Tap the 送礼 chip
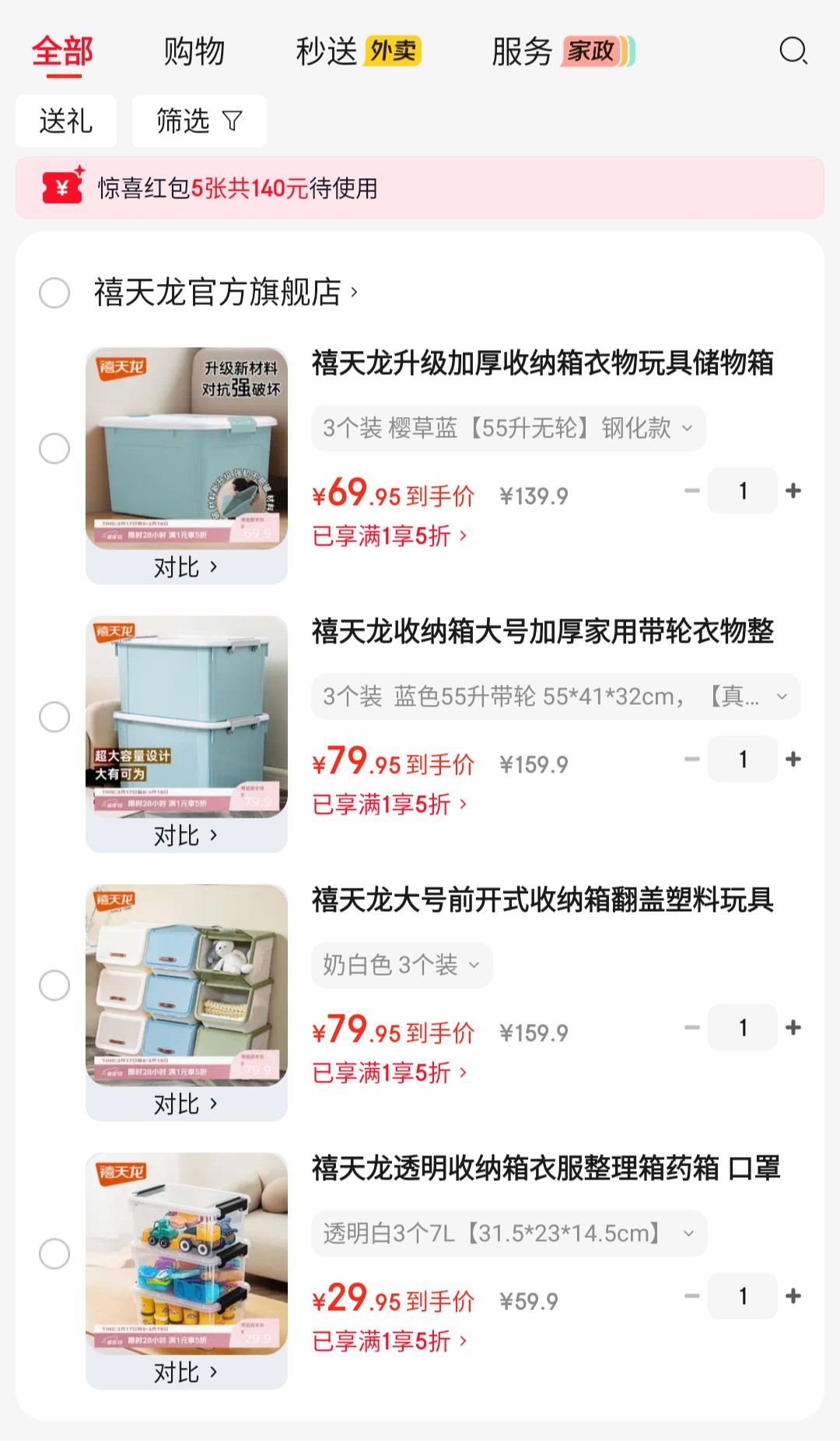Image resolution: width=840 pixels, height=1441 pixels. point(66,121)
